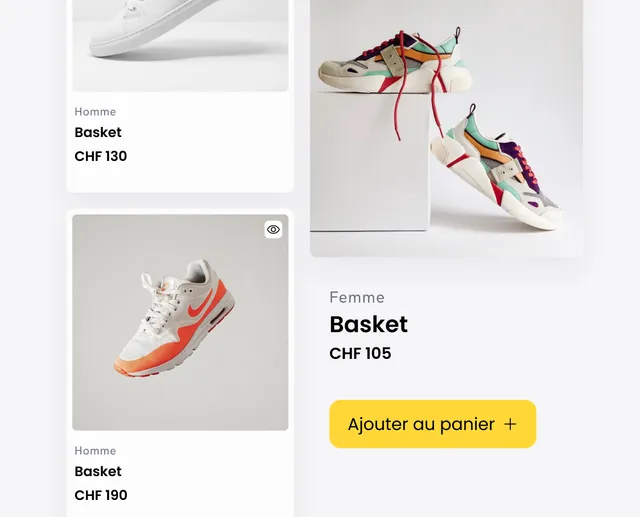This screenshot has height=517, width=640.
Task: Tap the quick-view eye icon on the CHF 190 basket
Action: [x=274, y=230]
